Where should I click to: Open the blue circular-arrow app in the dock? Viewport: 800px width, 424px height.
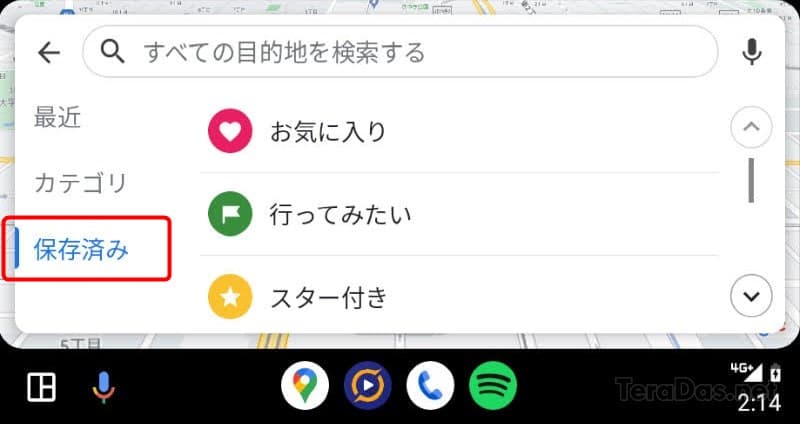pos(367,387)
